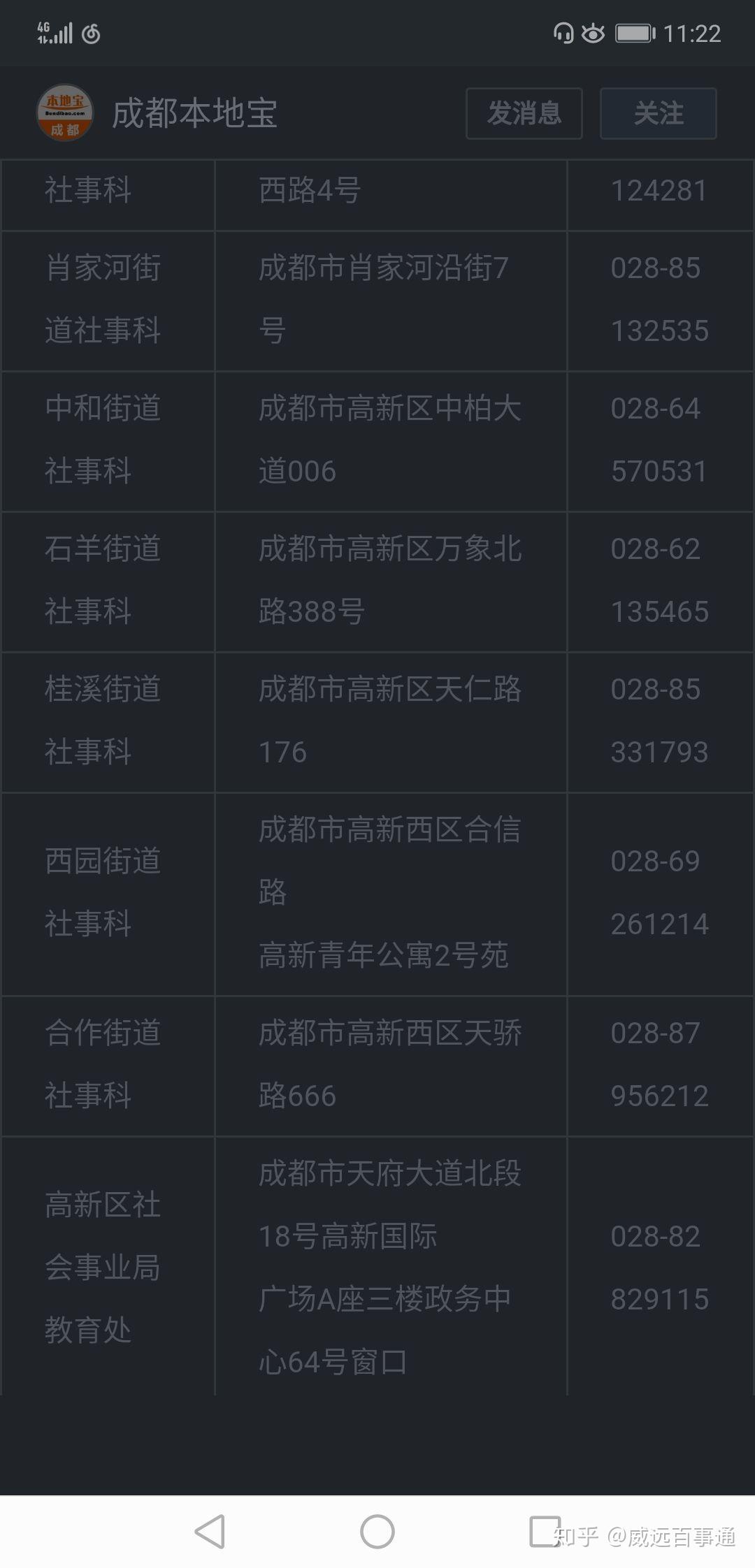
Task: Tap the 成都本地宝 avatar logo
Action: (x=65, y=114)
